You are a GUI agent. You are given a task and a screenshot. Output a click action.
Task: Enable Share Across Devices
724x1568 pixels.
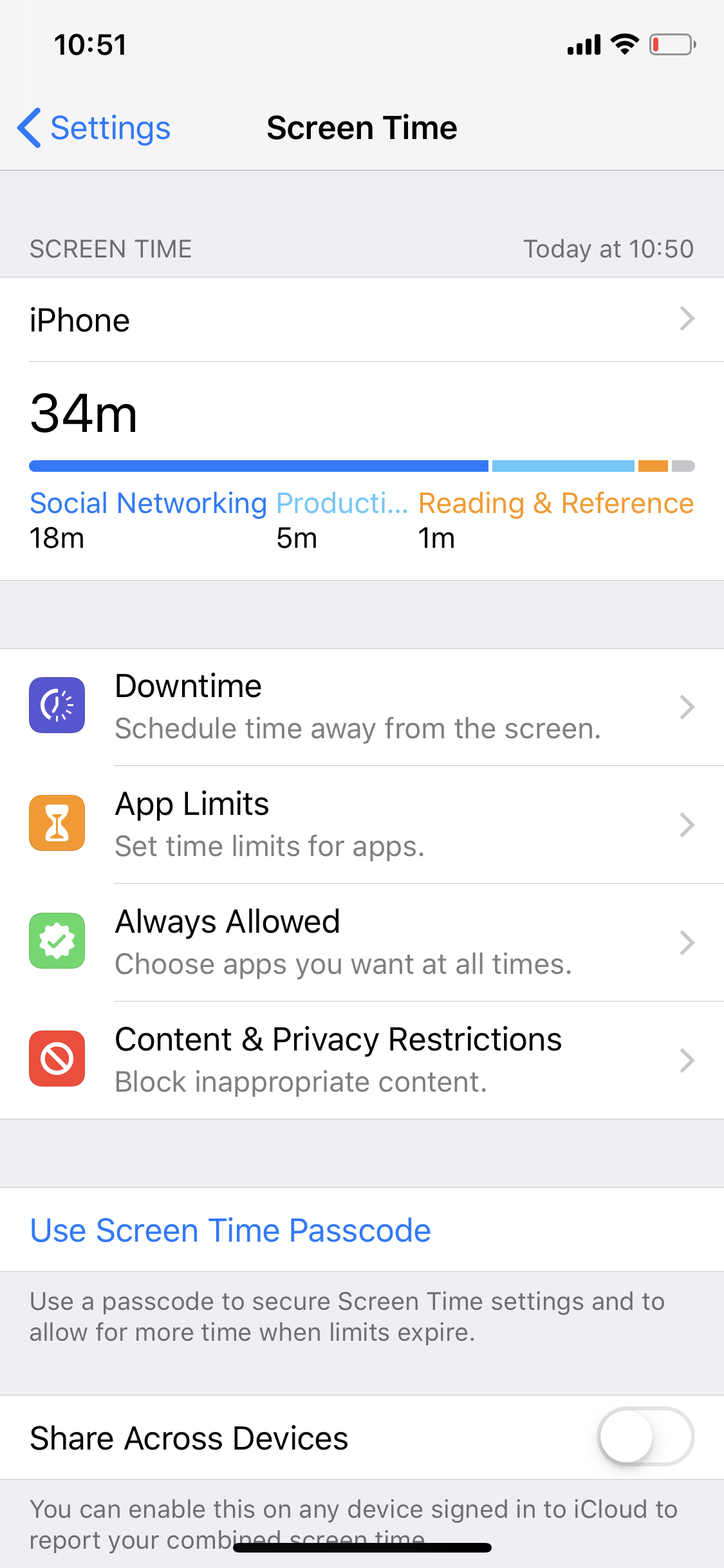[x=645, y=1437]
